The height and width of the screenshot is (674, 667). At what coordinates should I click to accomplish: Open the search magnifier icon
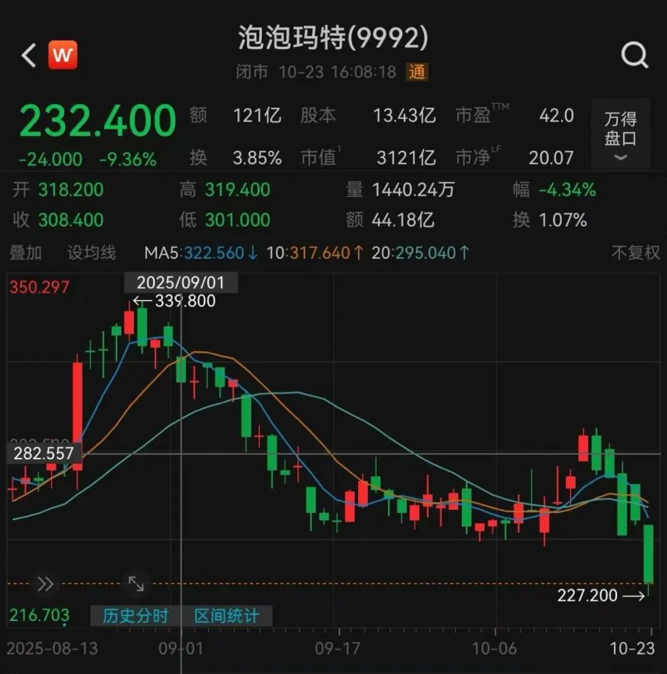(x=634, y=54)
